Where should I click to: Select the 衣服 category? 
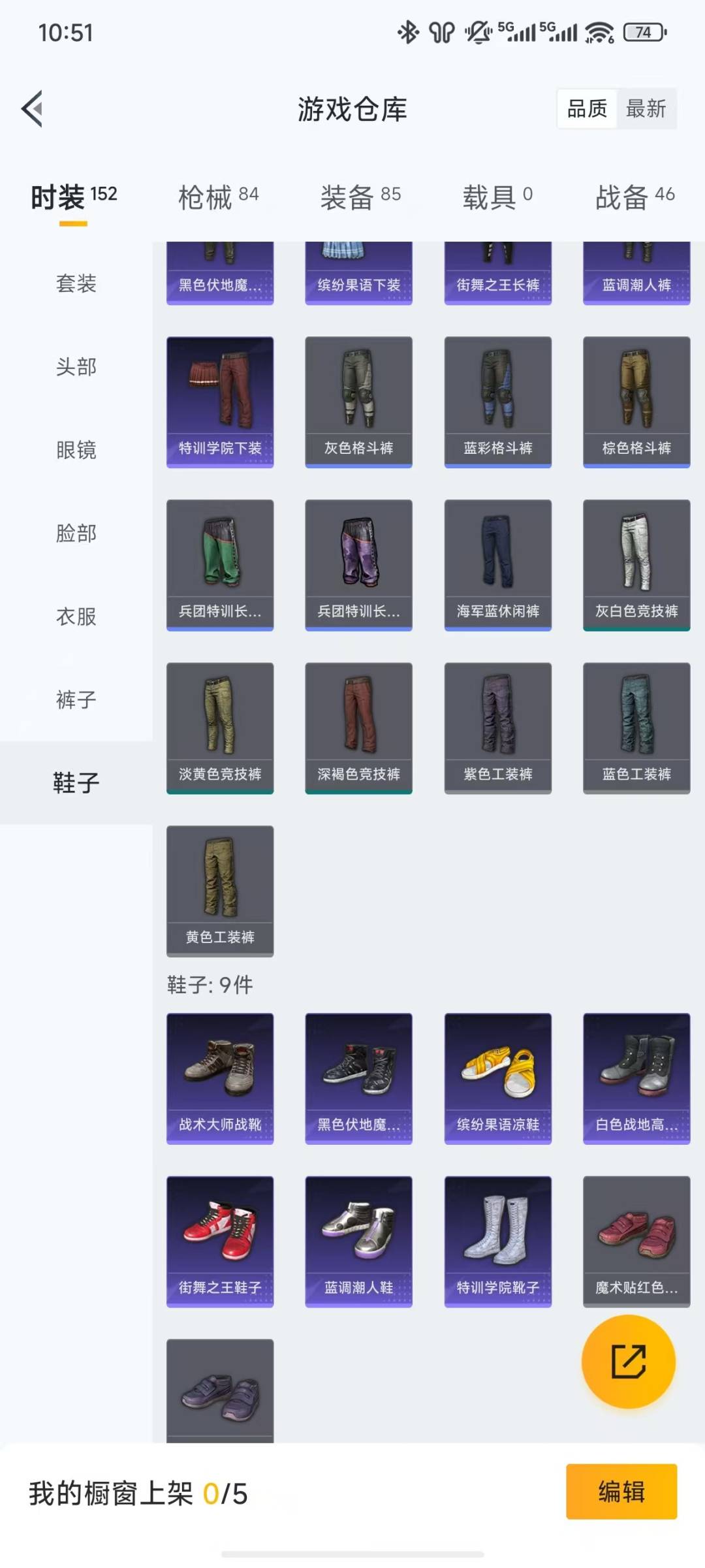[x=76, y=616]
